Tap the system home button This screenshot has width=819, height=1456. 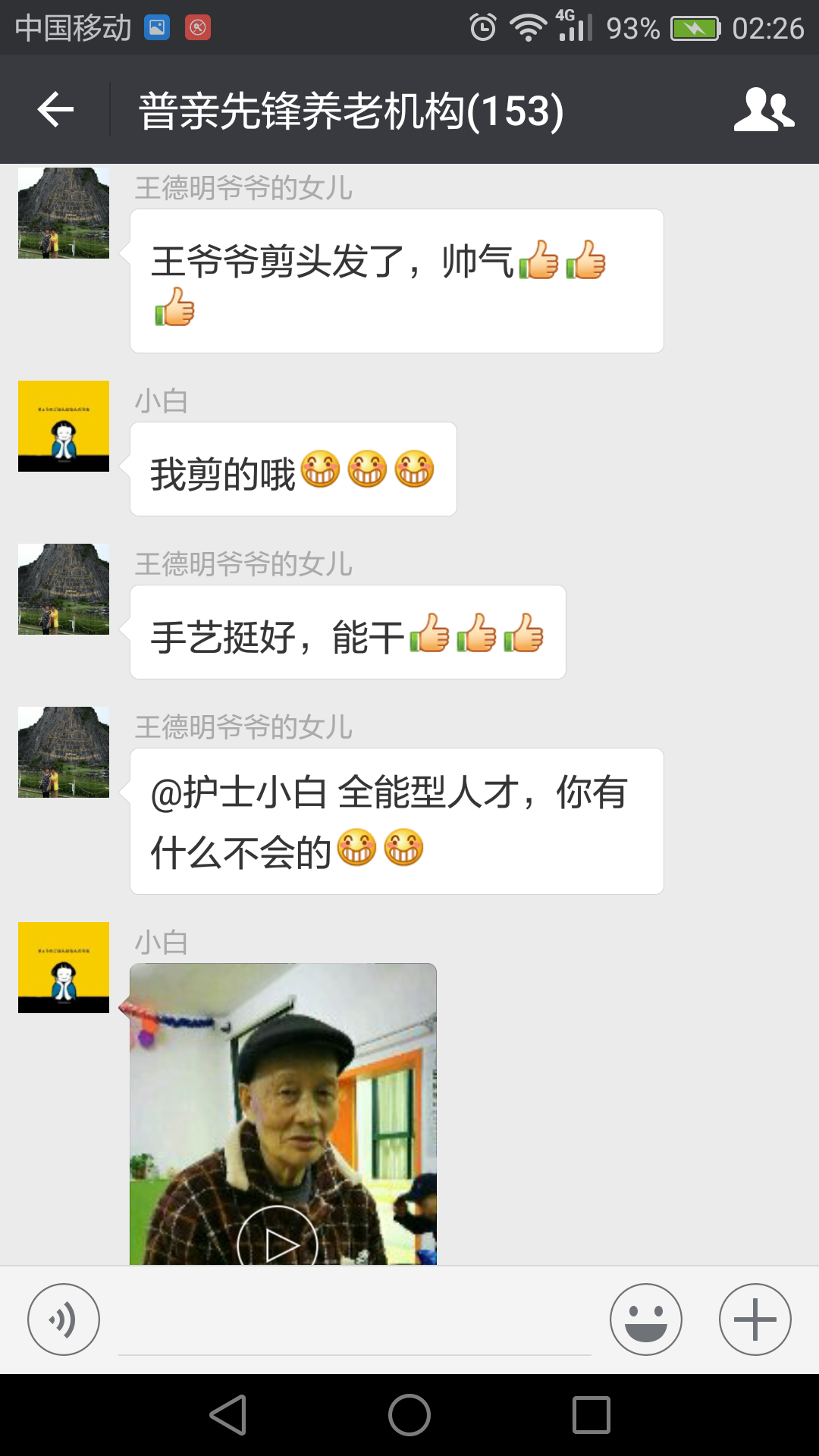tap(409, 1415)
